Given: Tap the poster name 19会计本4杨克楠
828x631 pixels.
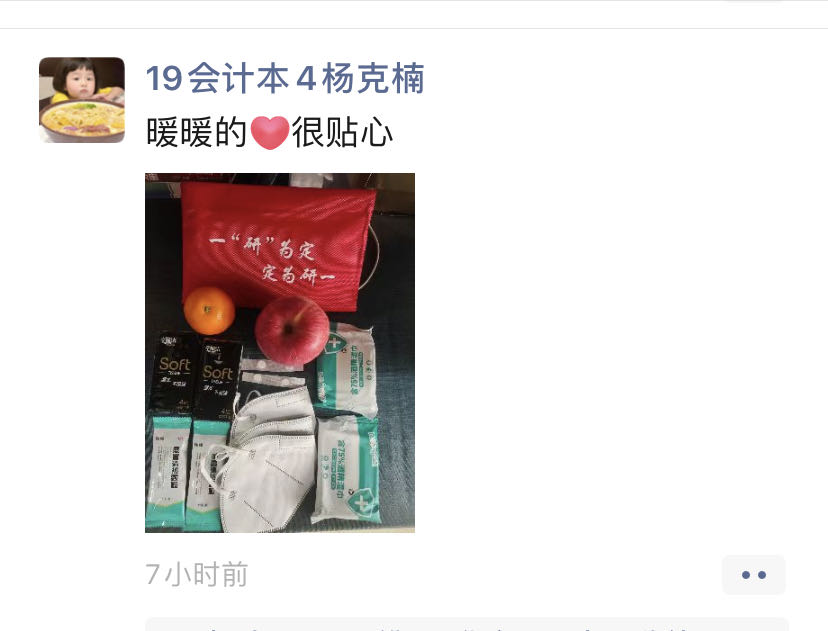Looking at the screenshot, I should click(285, 78).
